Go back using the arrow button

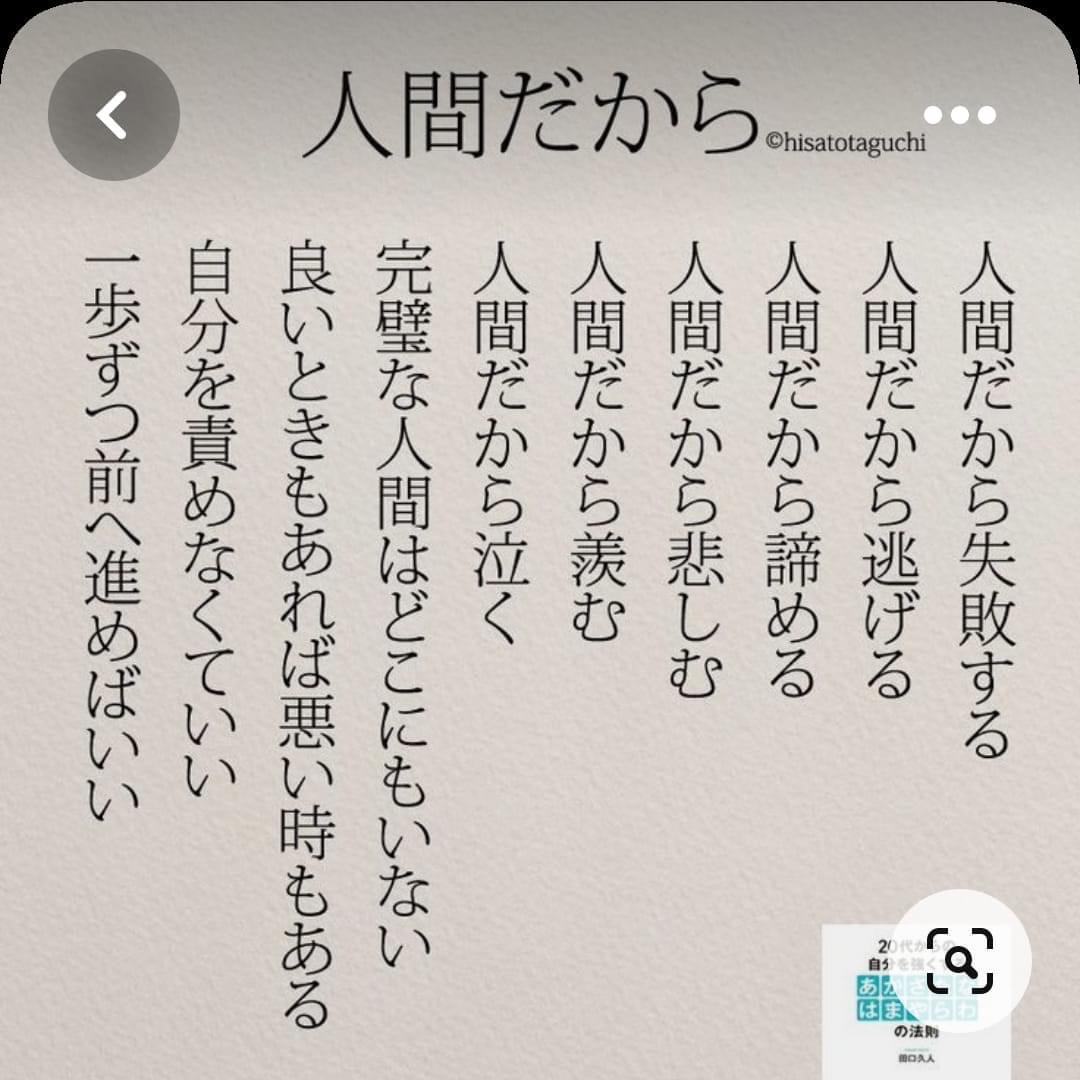113,114
